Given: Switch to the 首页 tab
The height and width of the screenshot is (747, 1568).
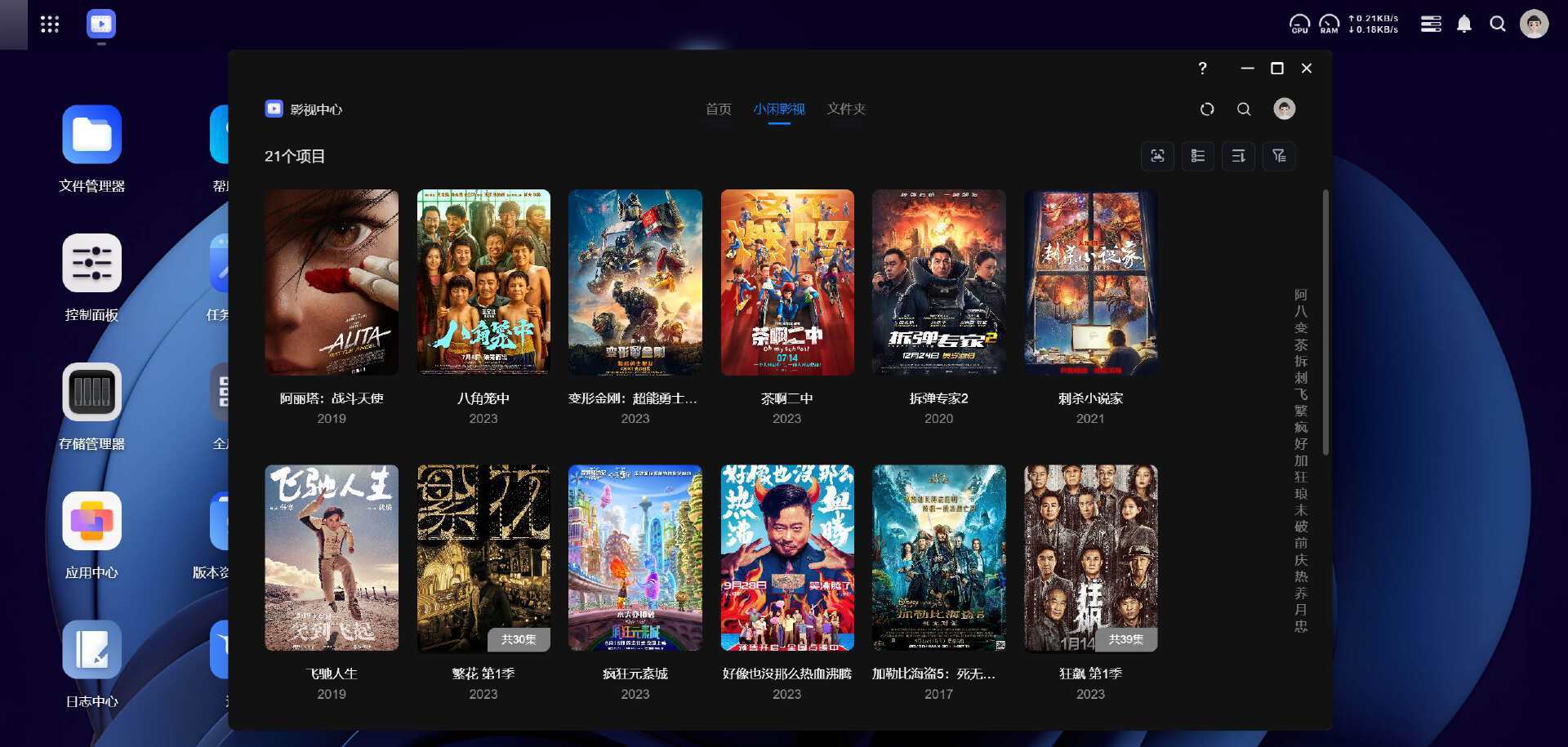Looking at the screenshot, I should [718, 109].
